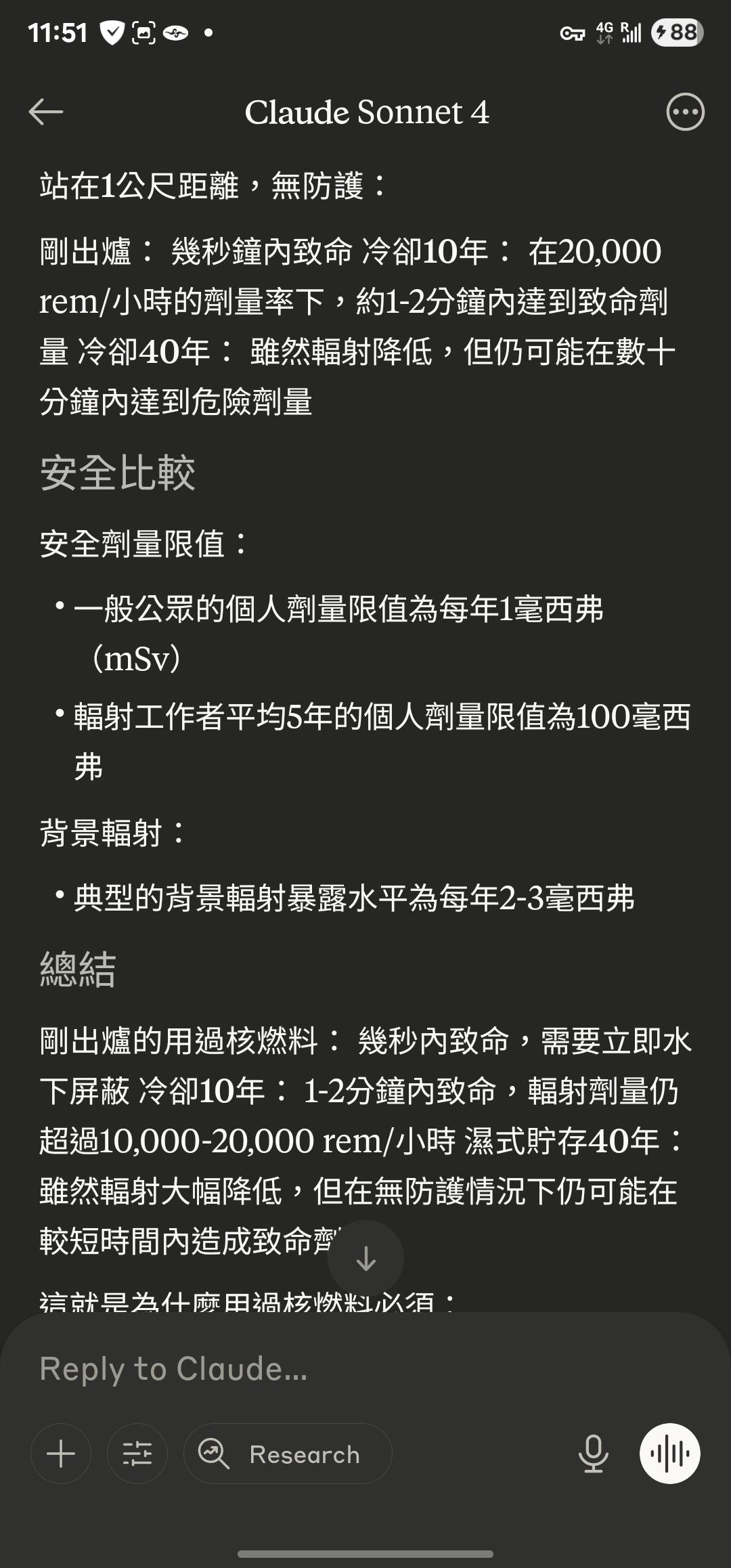Launch voice mode with waveform button
The image size is (731, 1568).
[669, 1454]
